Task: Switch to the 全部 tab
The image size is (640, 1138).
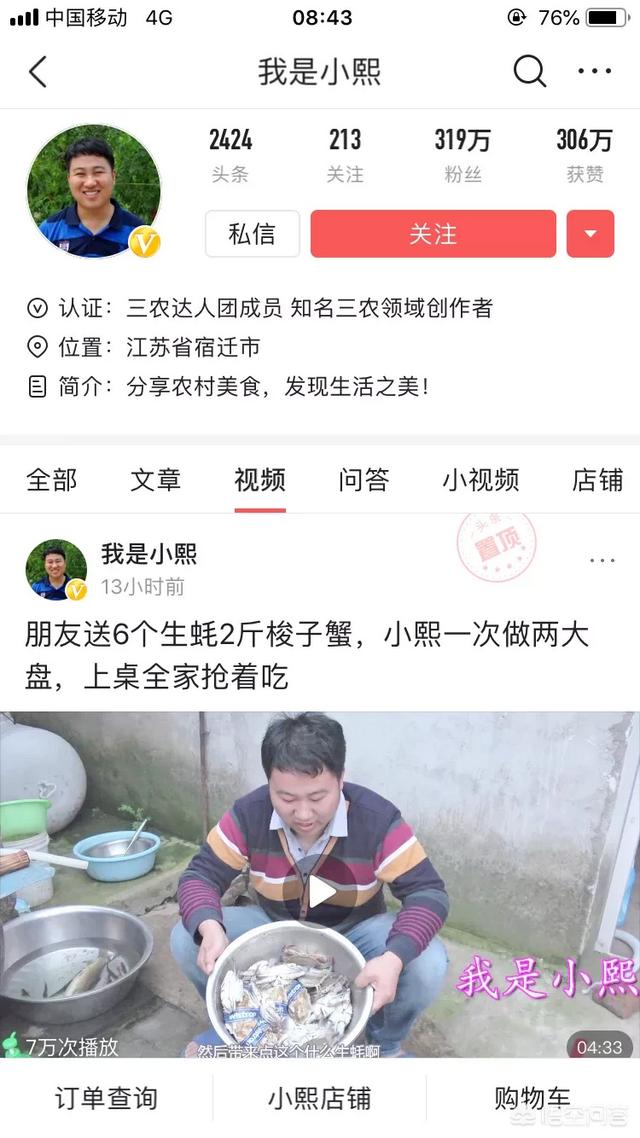Action: coord(51,480)
